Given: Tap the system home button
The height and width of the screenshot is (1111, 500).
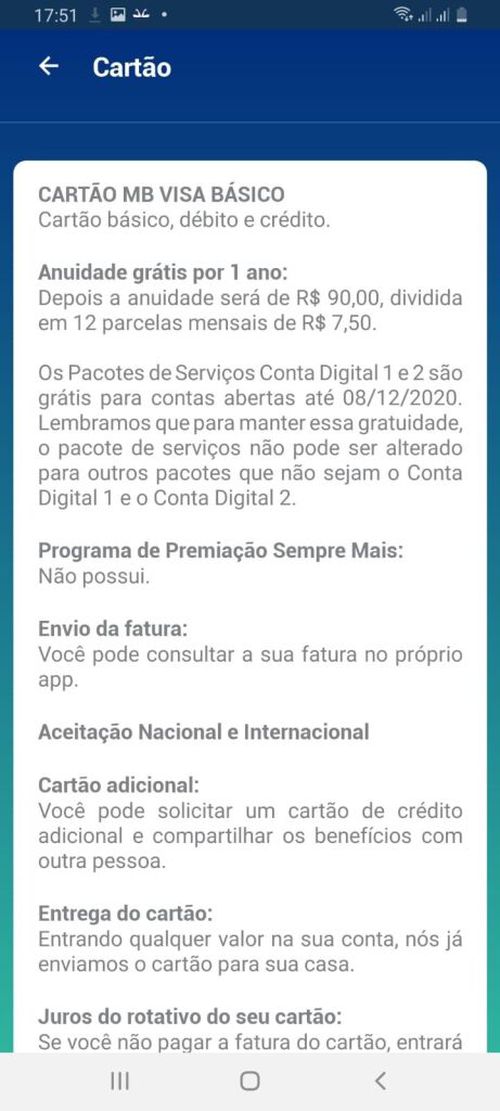Looking at the screenshot, I should coord(249,1081).
